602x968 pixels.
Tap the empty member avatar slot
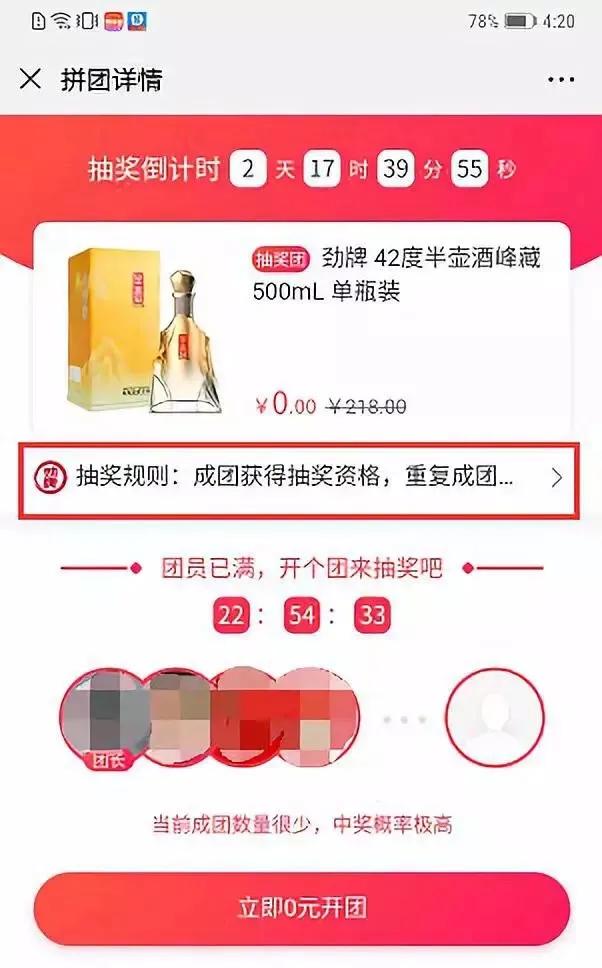[x=494, y=718]
